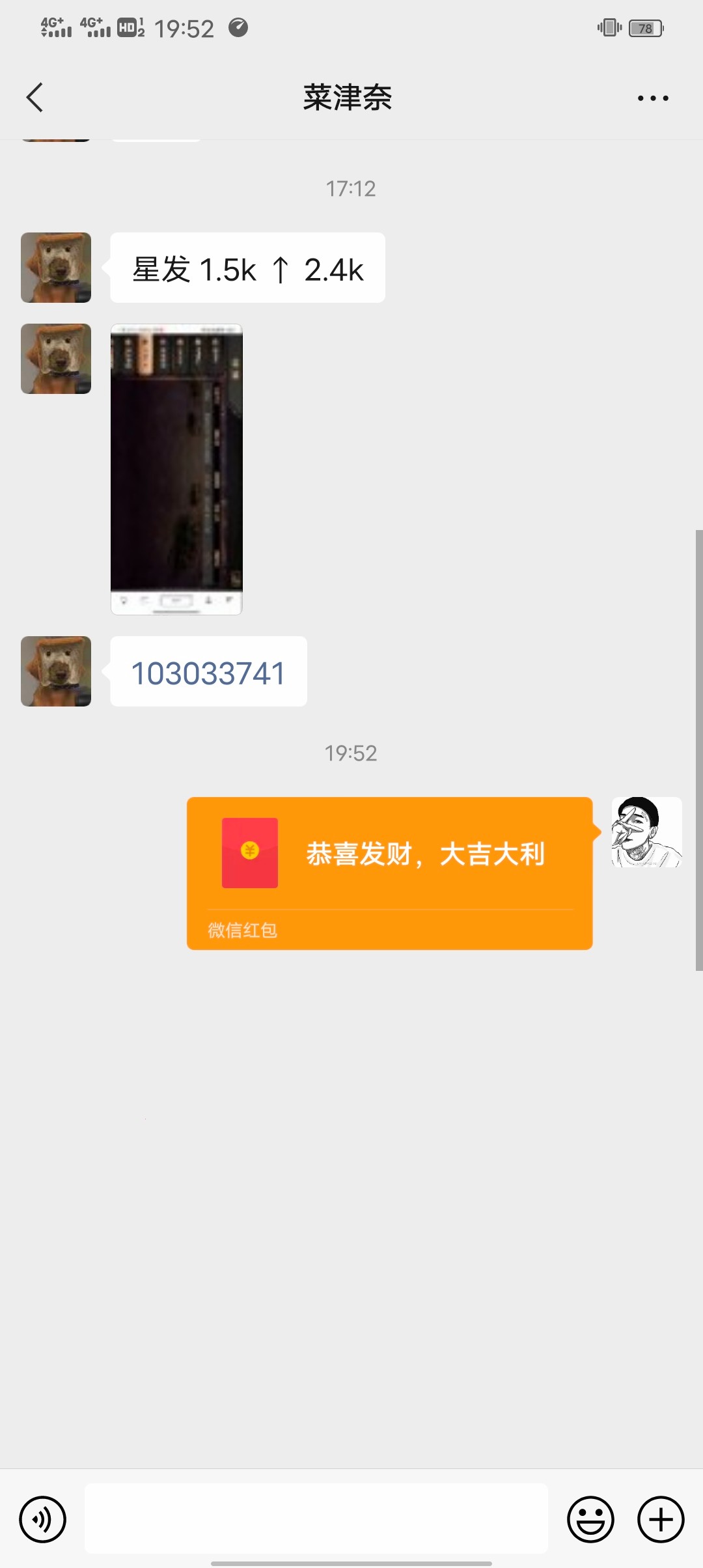View contact avatar beside 星发 1.5k message

[x=56, y=268]
